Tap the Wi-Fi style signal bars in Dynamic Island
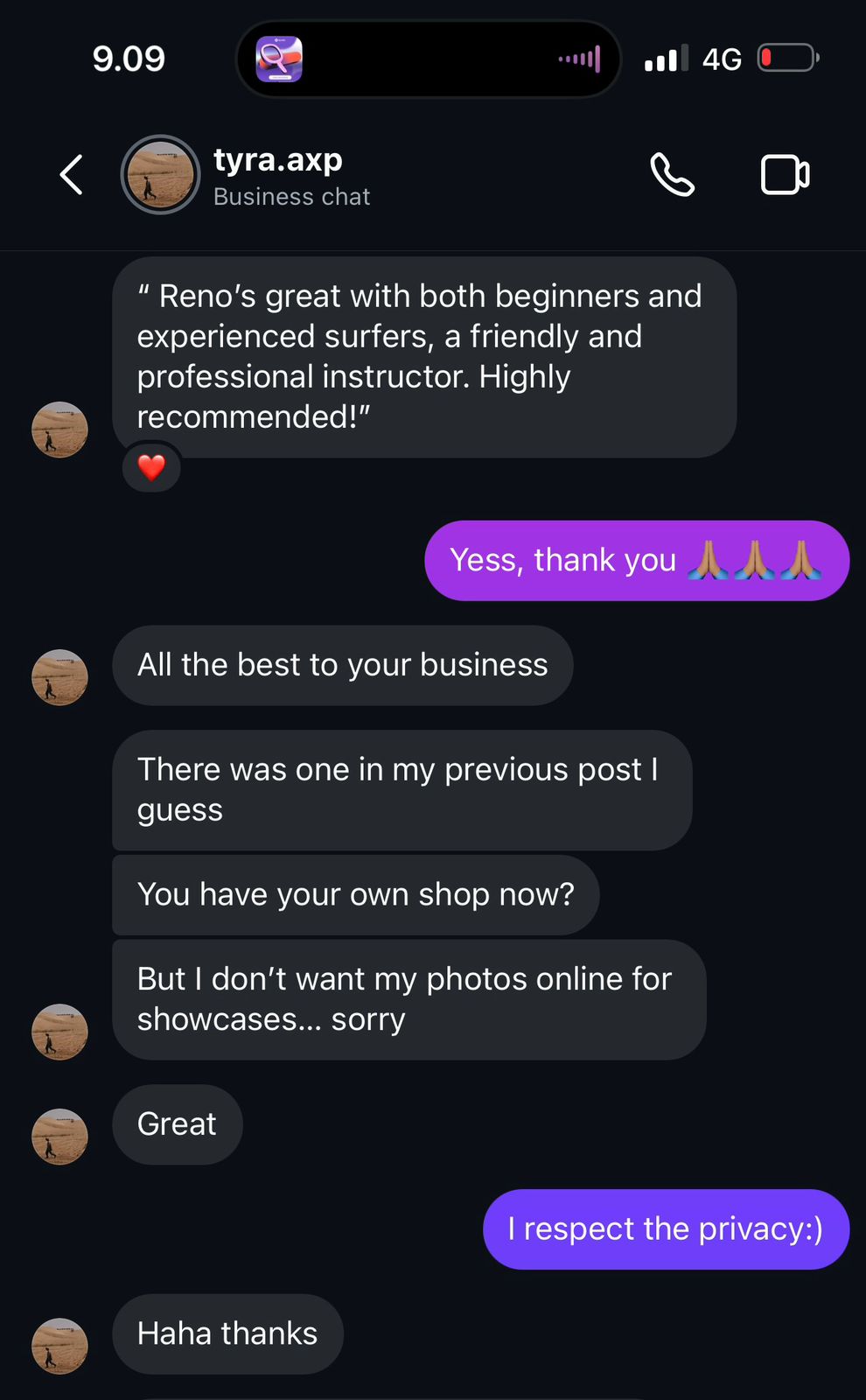This screenshot has width=866, height=1400. pyautogui.click(x=577, y=59)
